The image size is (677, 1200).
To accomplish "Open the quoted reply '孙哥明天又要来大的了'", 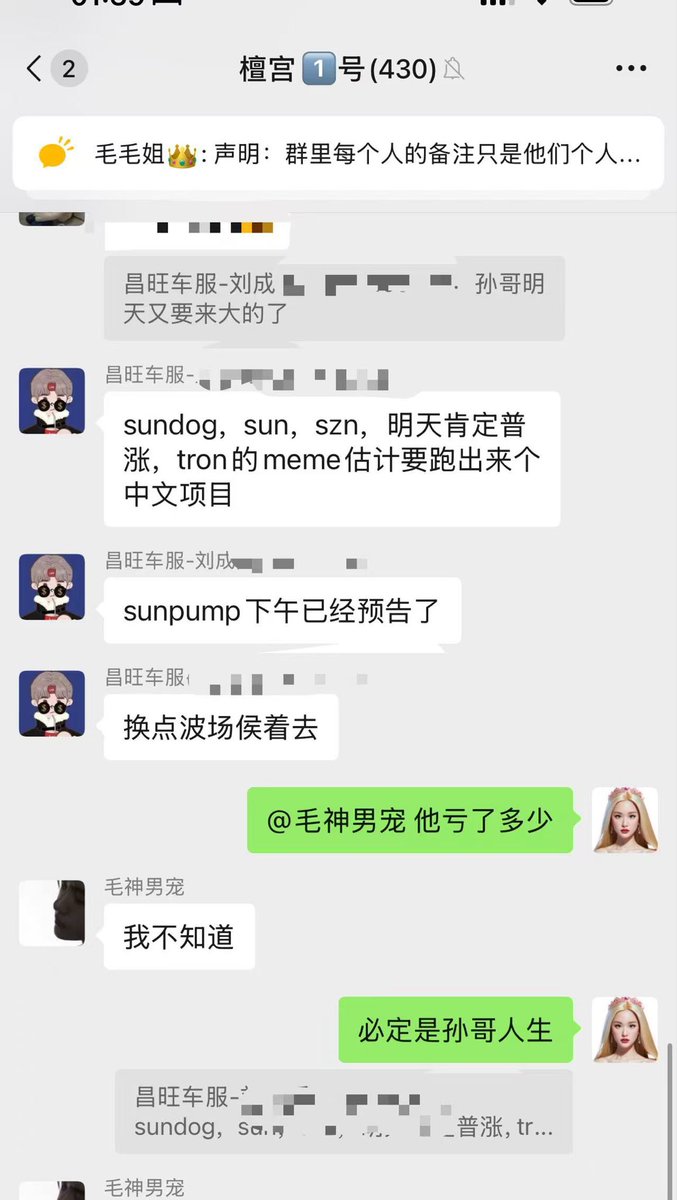I will tap(334, 298).
